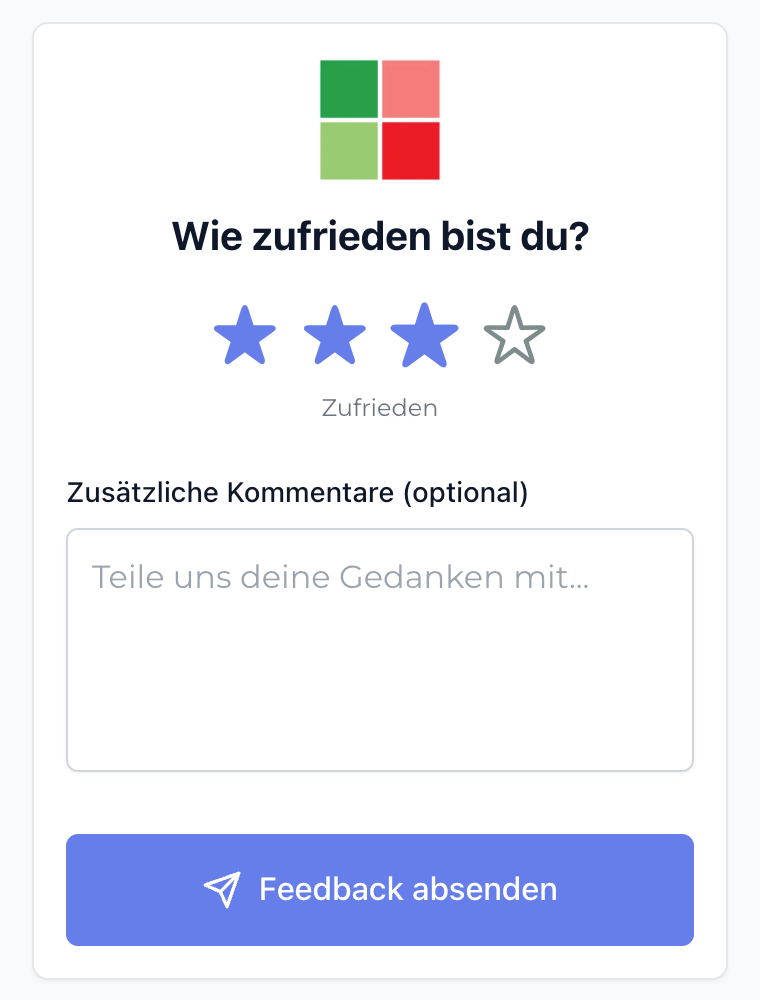Image resolution: width=760 pixels, height=1000 pixels.
Task: Rate with the first star
Action: click(x=245, y=337)
